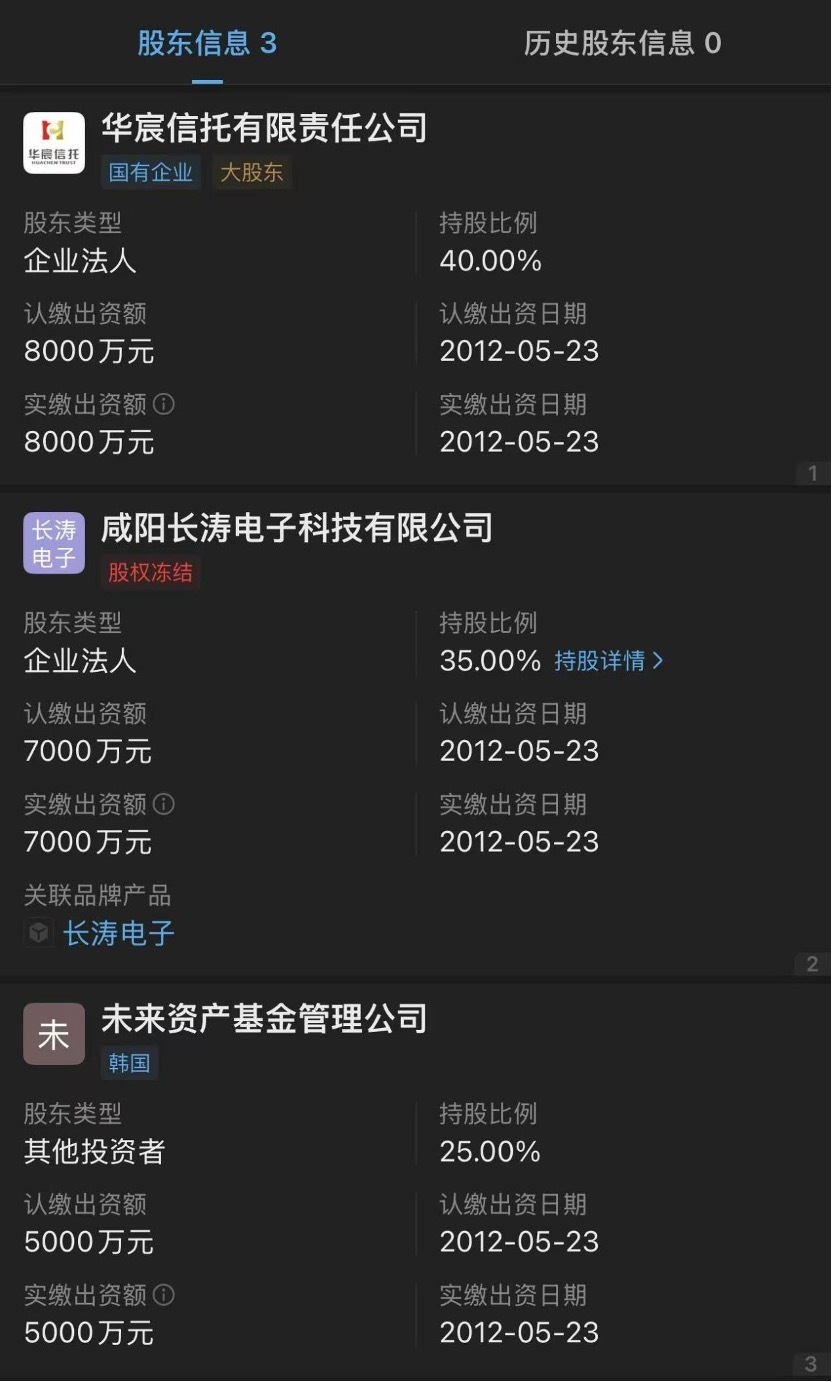Switch to the 历史股东信息 tab
Image resolution: width=832 pixels, height=1382 pixels.
(x=622, y=43)
